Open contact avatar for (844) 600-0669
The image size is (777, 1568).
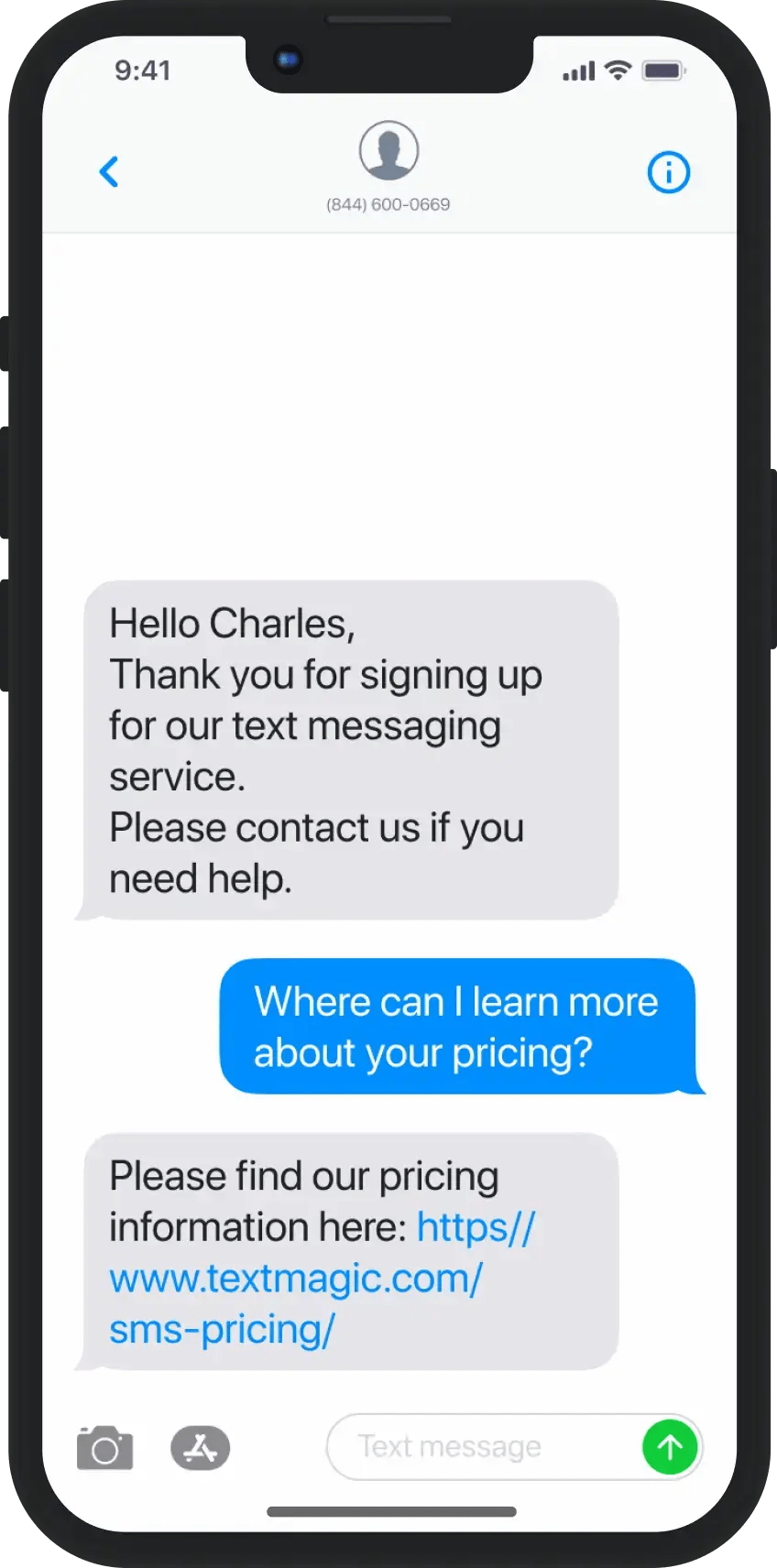point(388,151)
